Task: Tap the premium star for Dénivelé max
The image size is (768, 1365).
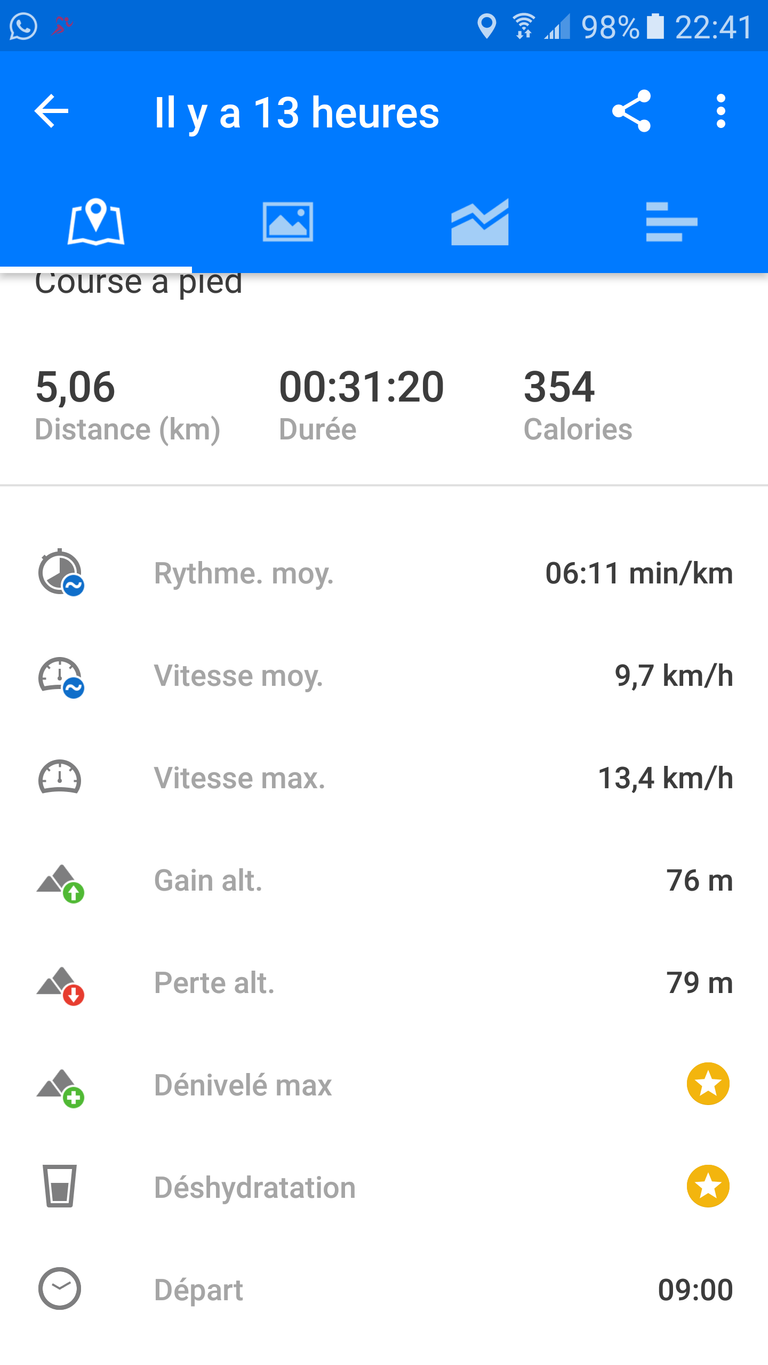Action: click(x=708, y=1084)
